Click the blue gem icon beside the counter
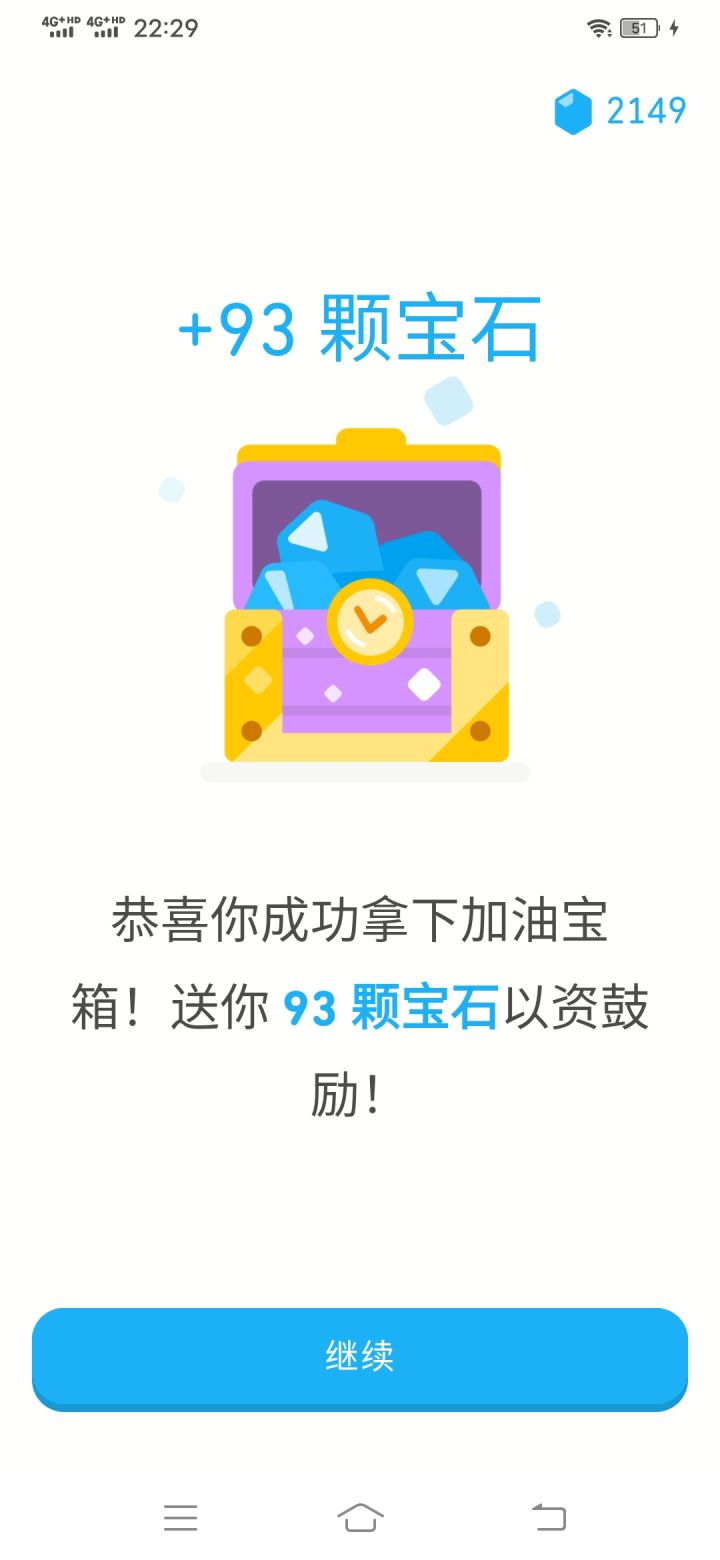The image size is (720, 1560). 572,110
